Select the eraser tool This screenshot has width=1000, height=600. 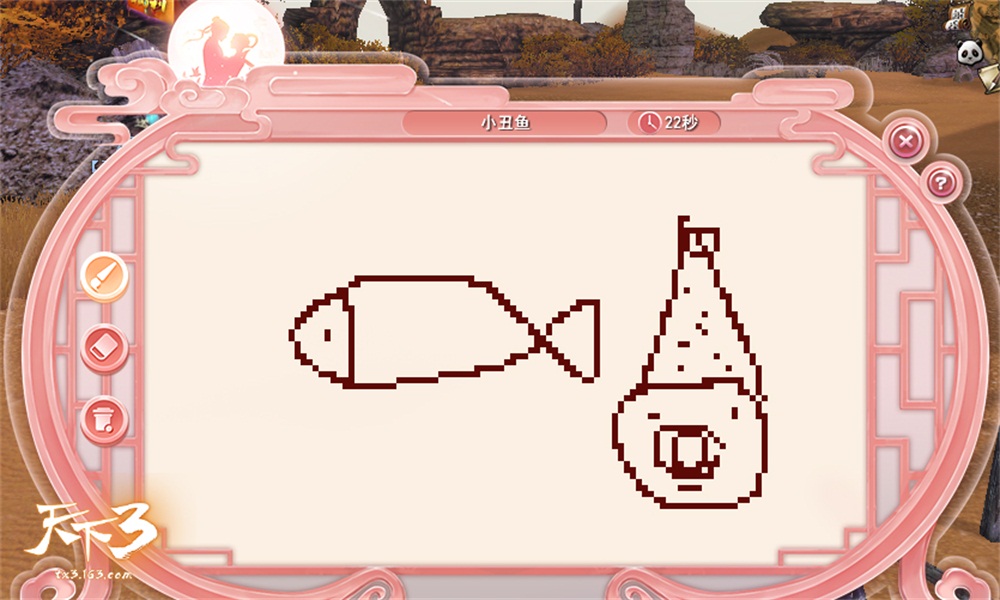click(104, 347)
